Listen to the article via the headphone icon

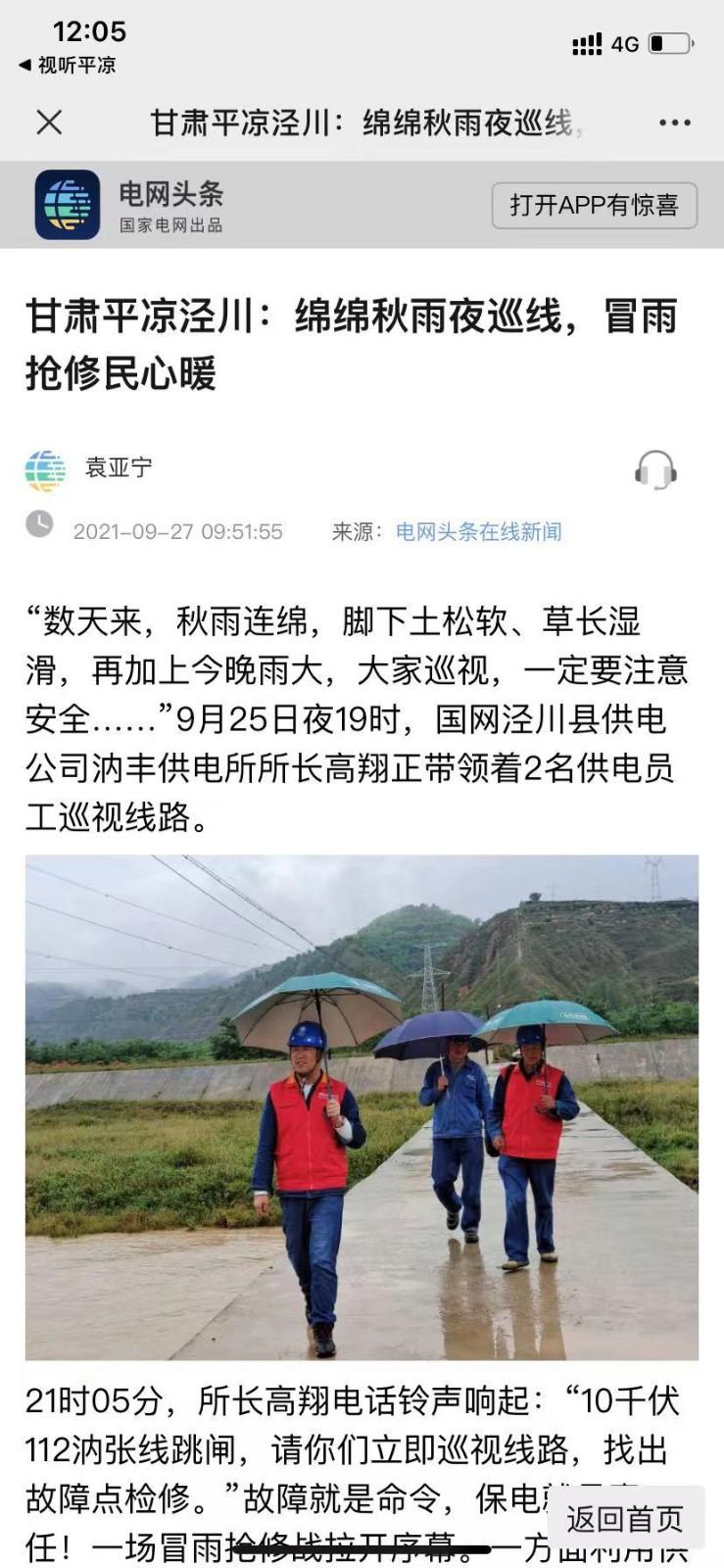coord(655,470)
